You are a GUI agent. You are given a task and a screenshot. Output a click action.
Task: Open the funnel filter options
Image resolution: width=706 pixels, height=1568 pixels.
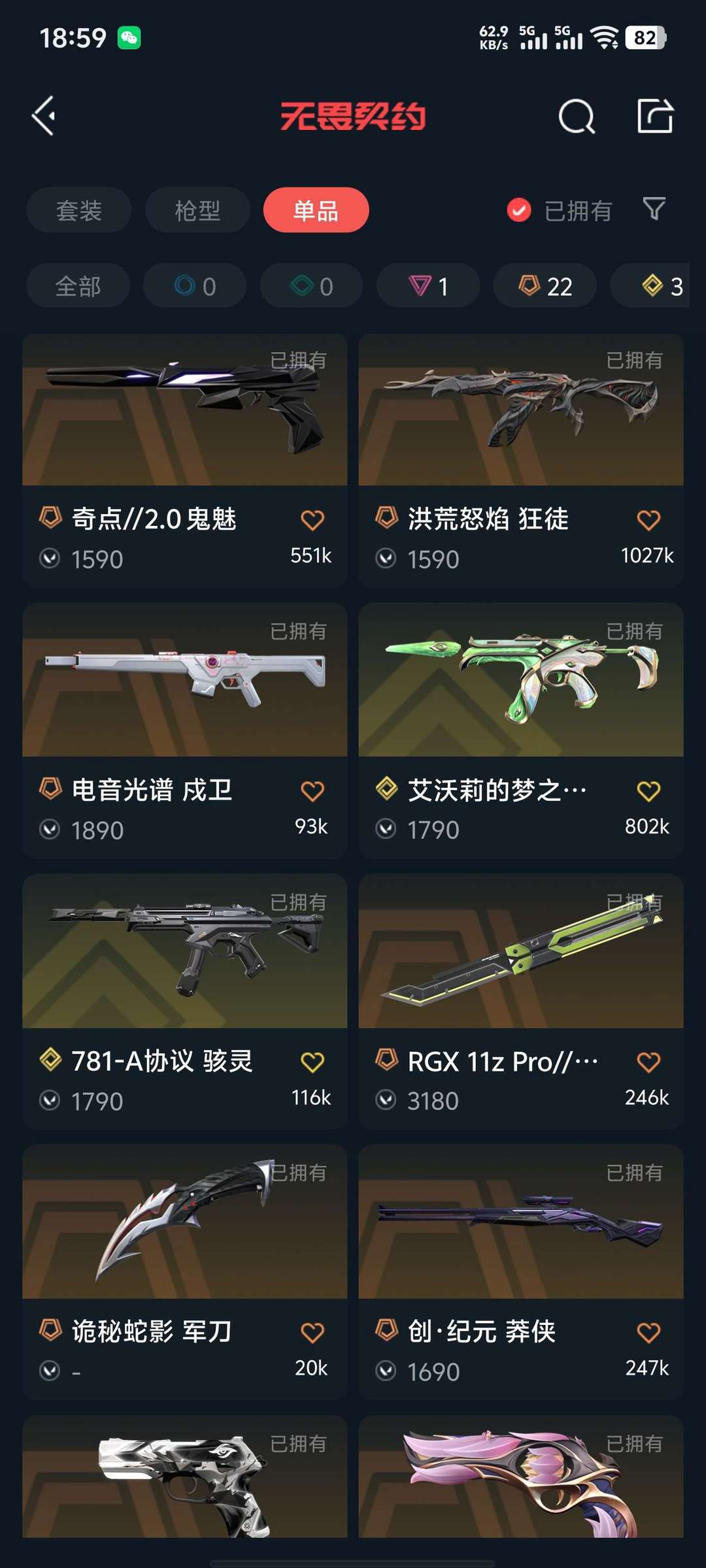click(654, 209)
